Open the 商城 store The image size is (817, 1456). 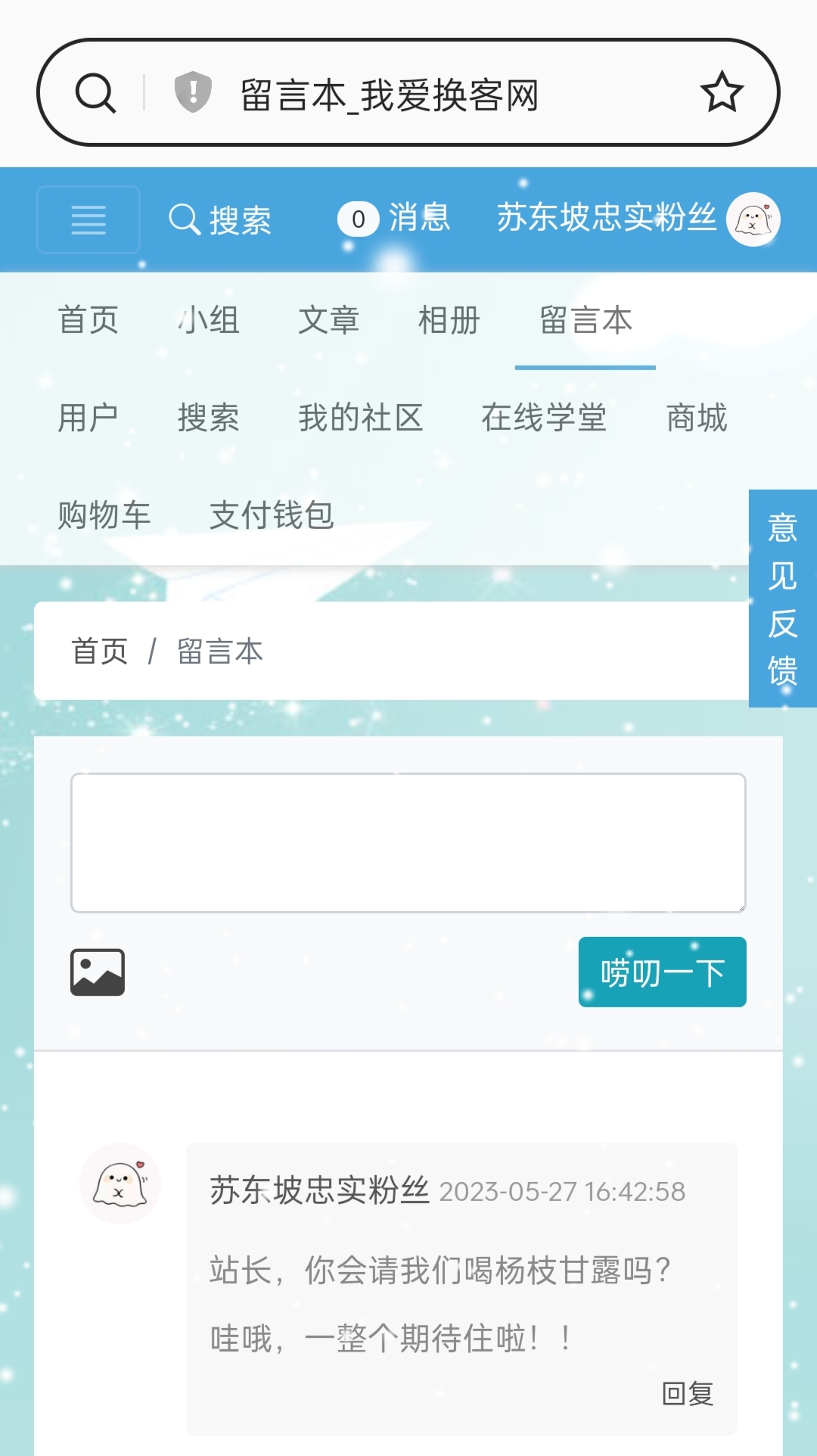coord(697,418)
